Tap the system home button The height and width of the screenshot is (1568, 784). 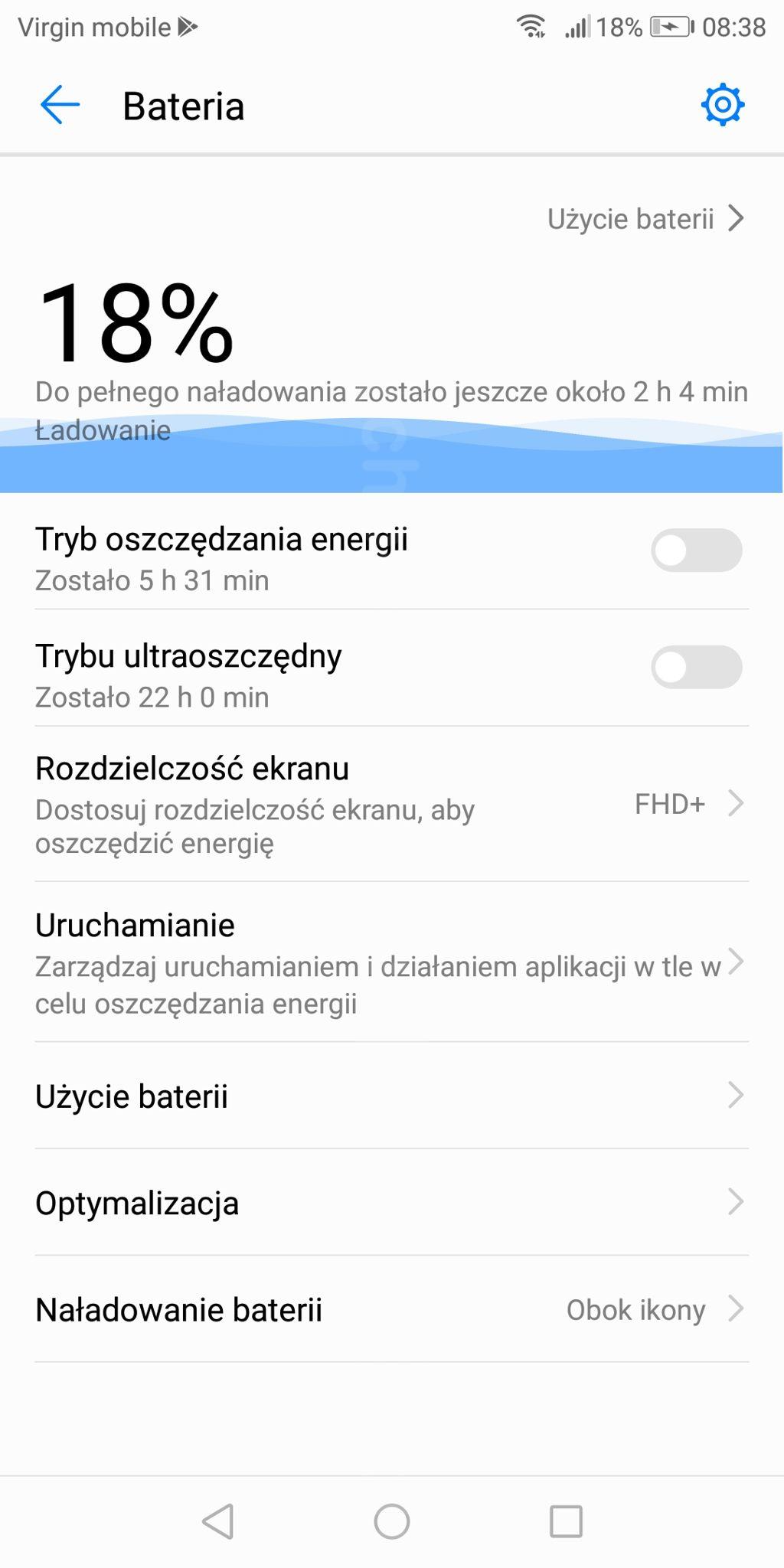click(x=392, y=1521)
